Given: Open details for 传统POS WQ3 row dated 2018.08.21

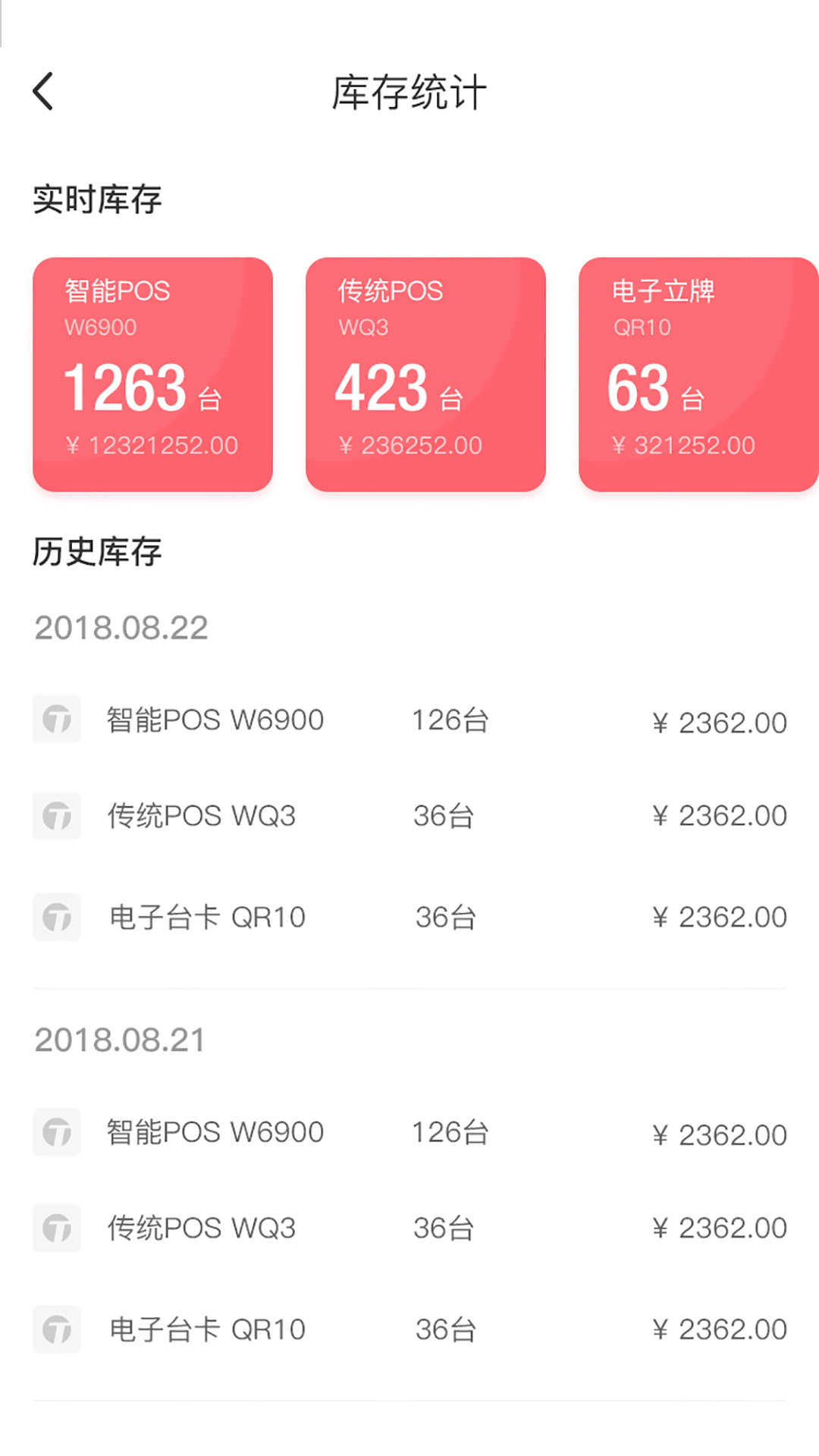Looking at the screenshot, I should click(201, 1228).
